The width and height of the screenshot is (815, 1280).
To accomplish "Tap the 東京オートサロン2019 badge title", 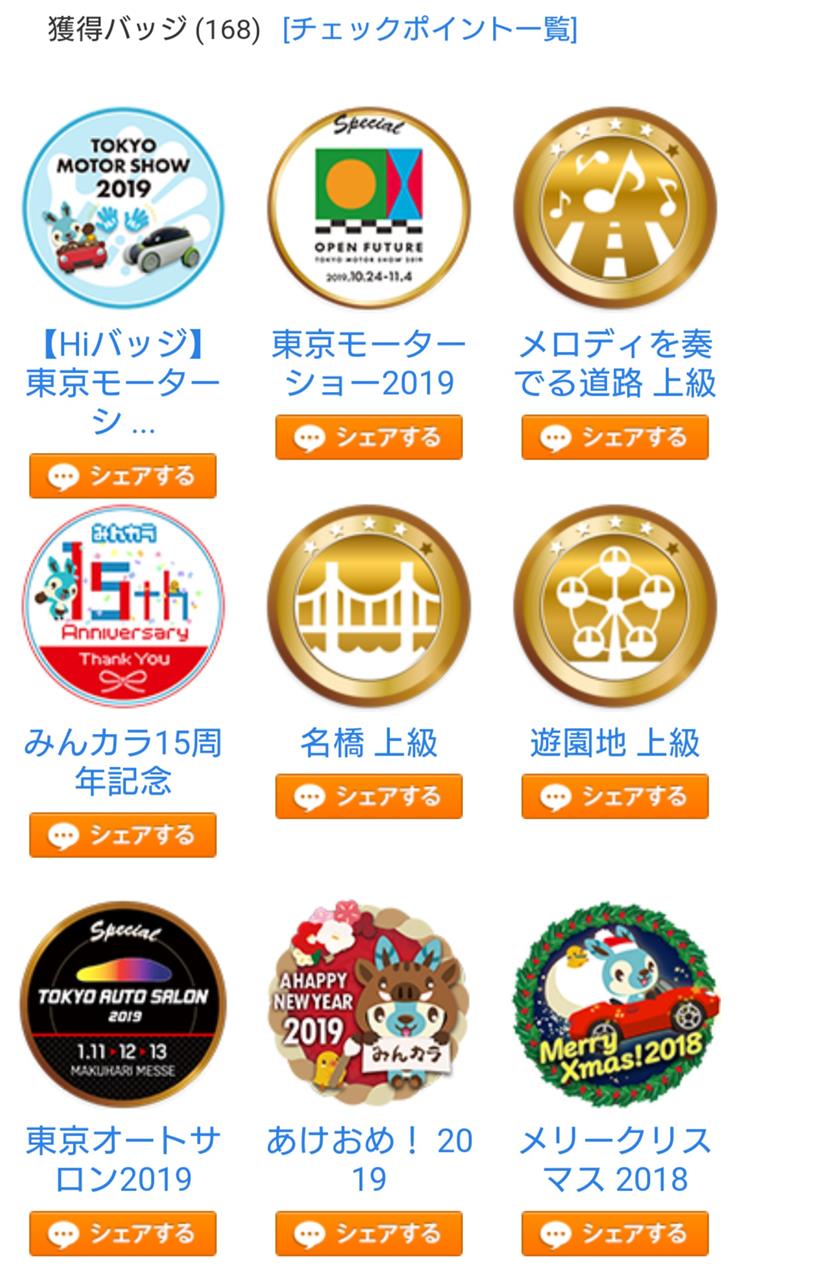I will coord(123,1159).
